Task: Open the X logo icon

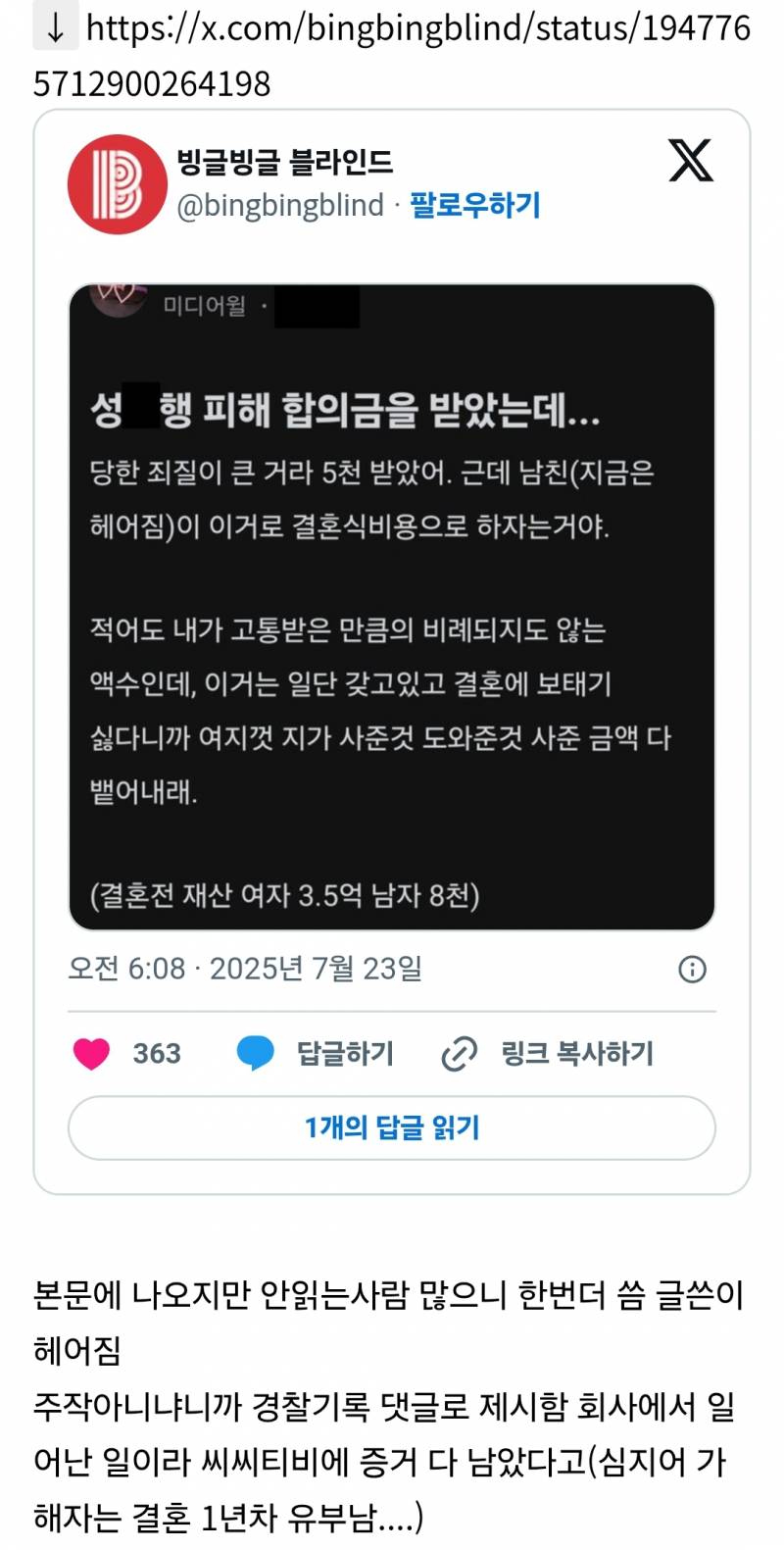Action: point(691,161)
